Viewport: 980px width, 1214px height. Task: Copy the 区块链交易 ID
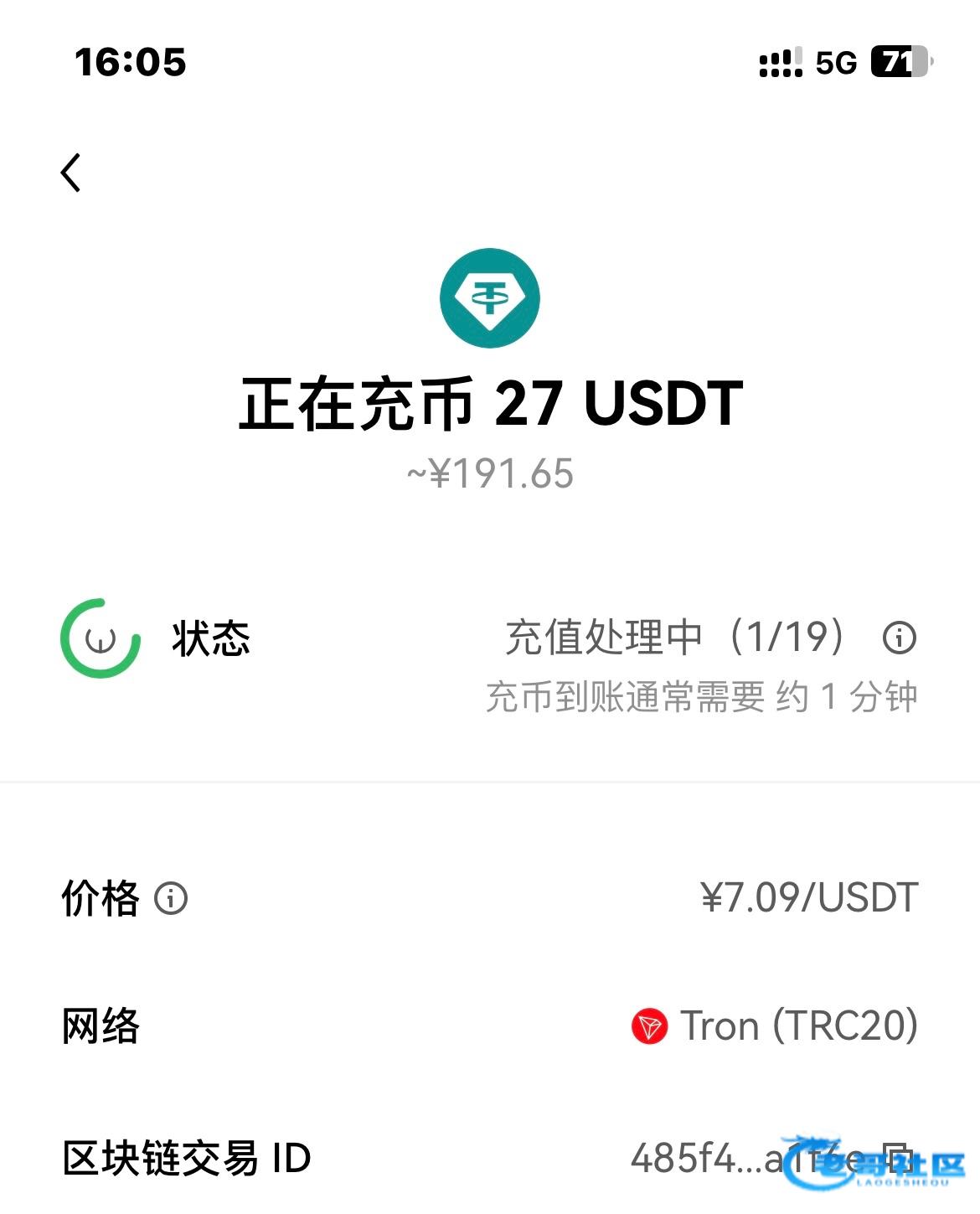pos(897,1157)
